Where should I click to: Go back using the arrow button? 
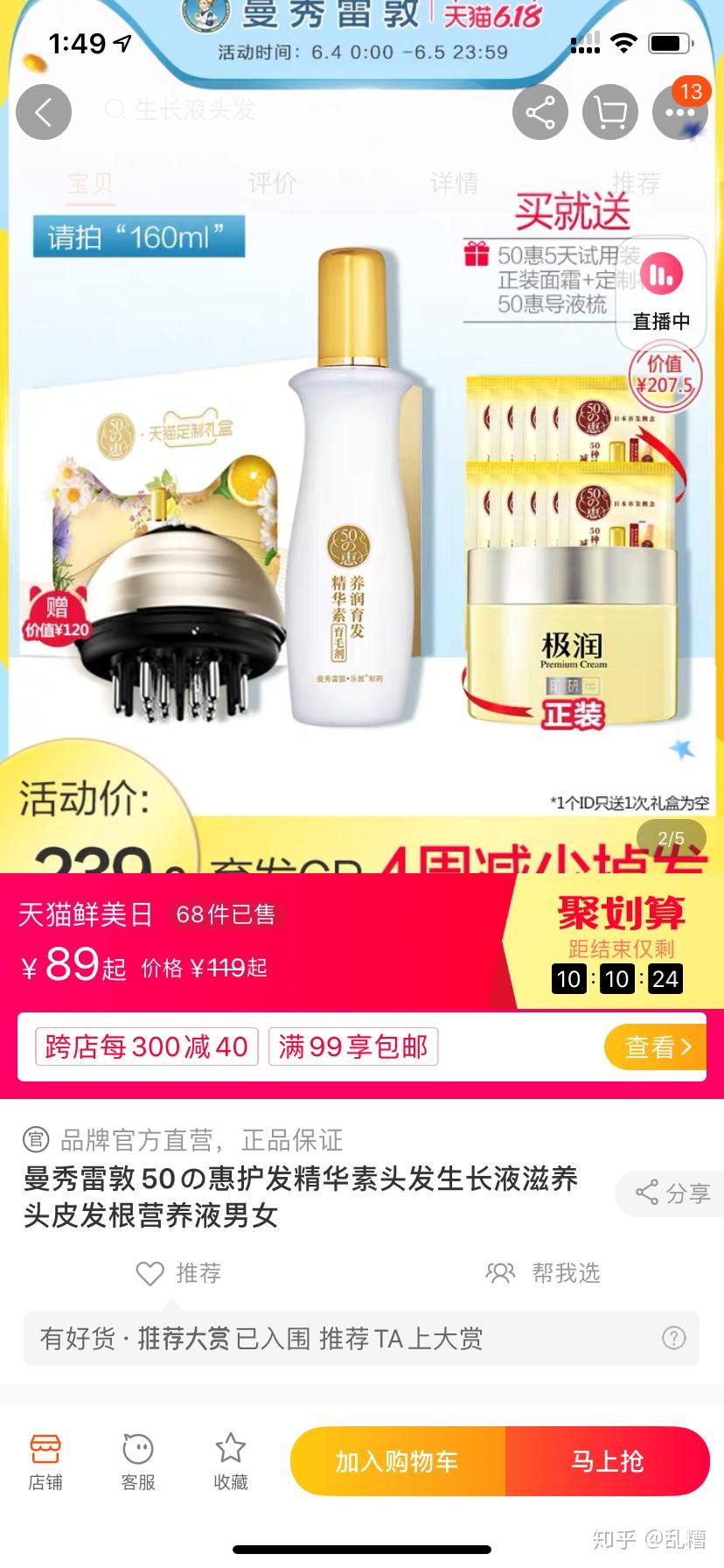(44, 112)
